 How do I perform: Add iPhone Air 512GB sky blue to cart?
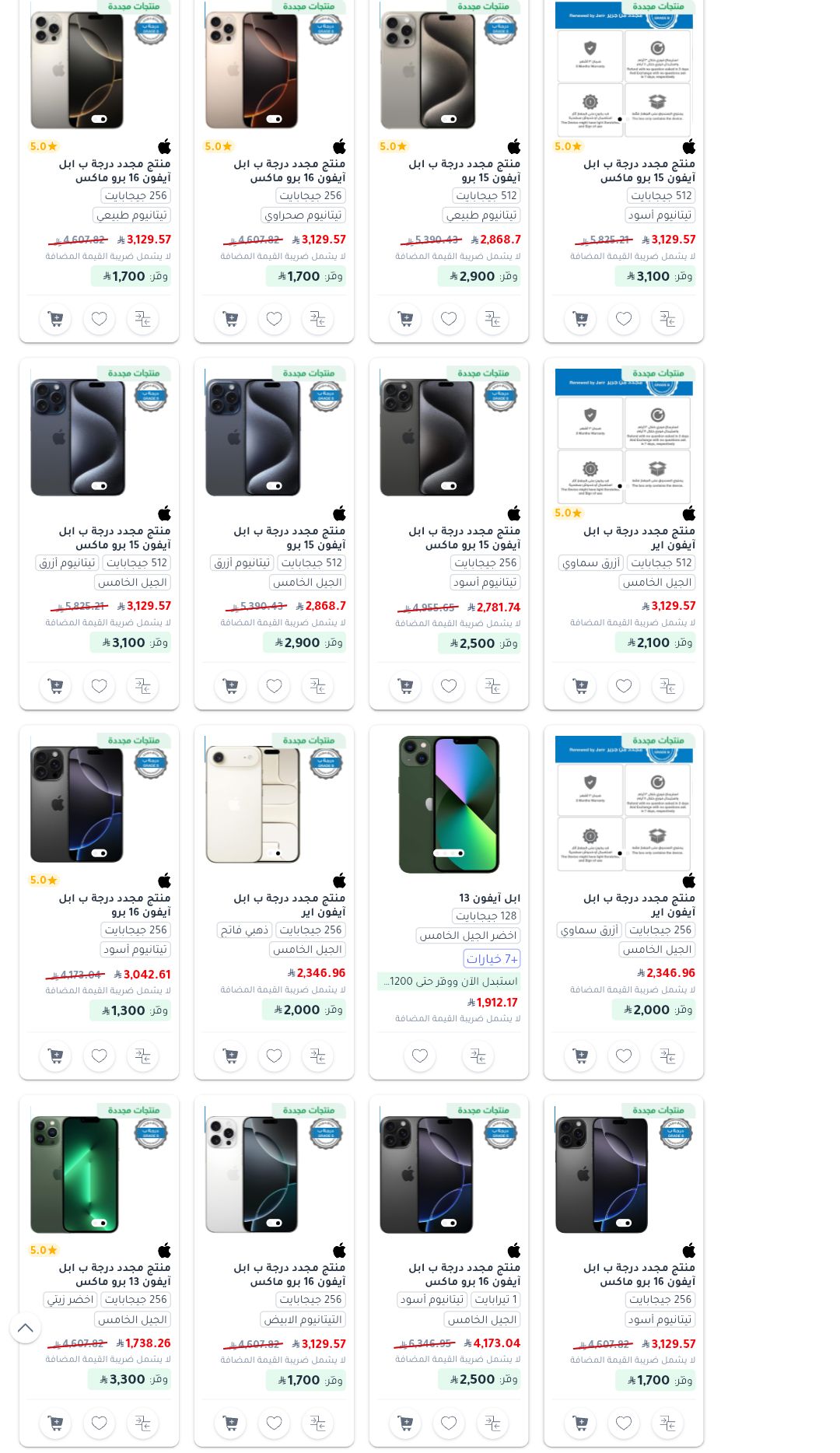580,686
